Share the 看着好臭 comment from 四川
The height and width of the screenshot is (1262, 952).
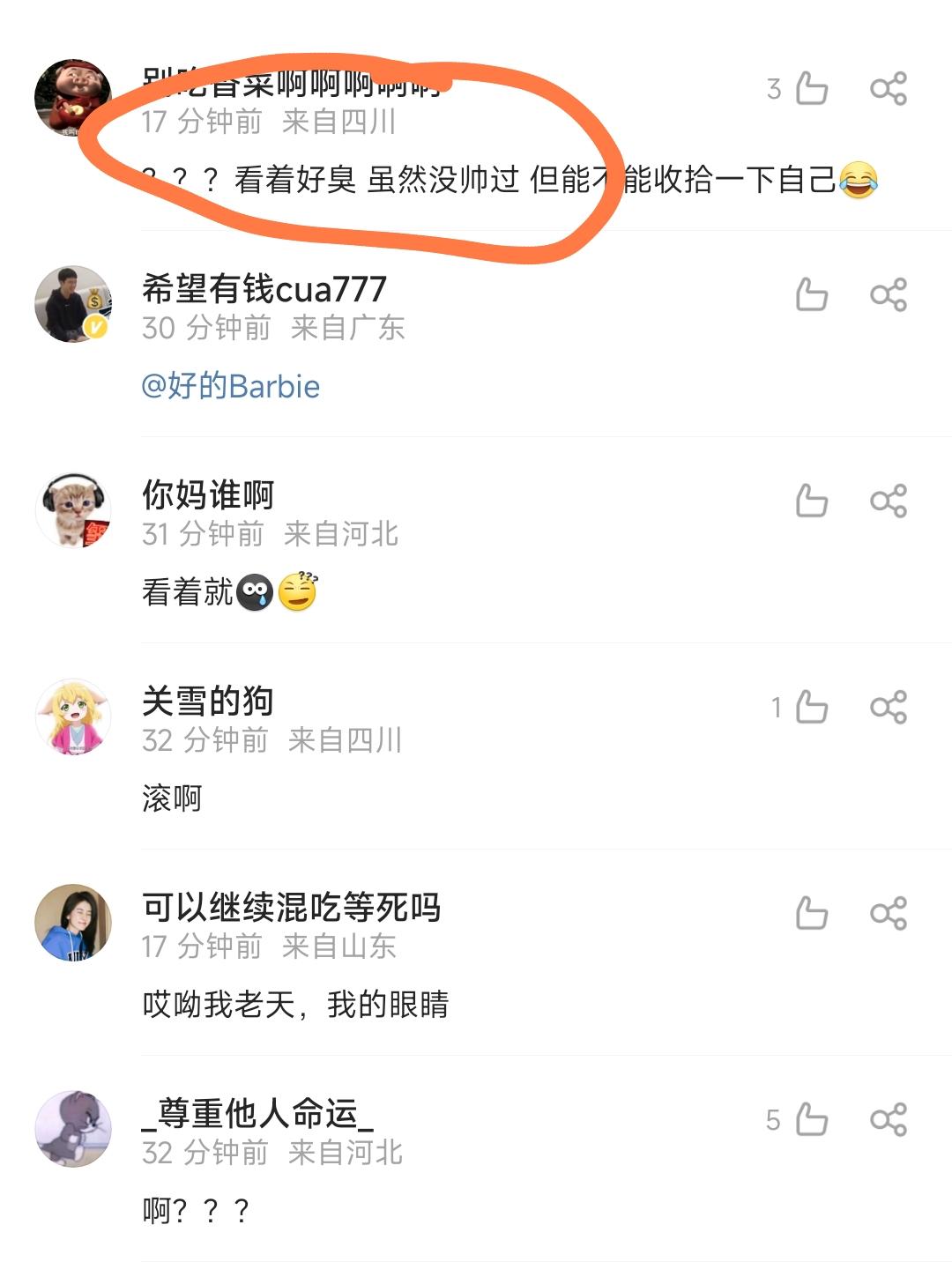[888, 89]
